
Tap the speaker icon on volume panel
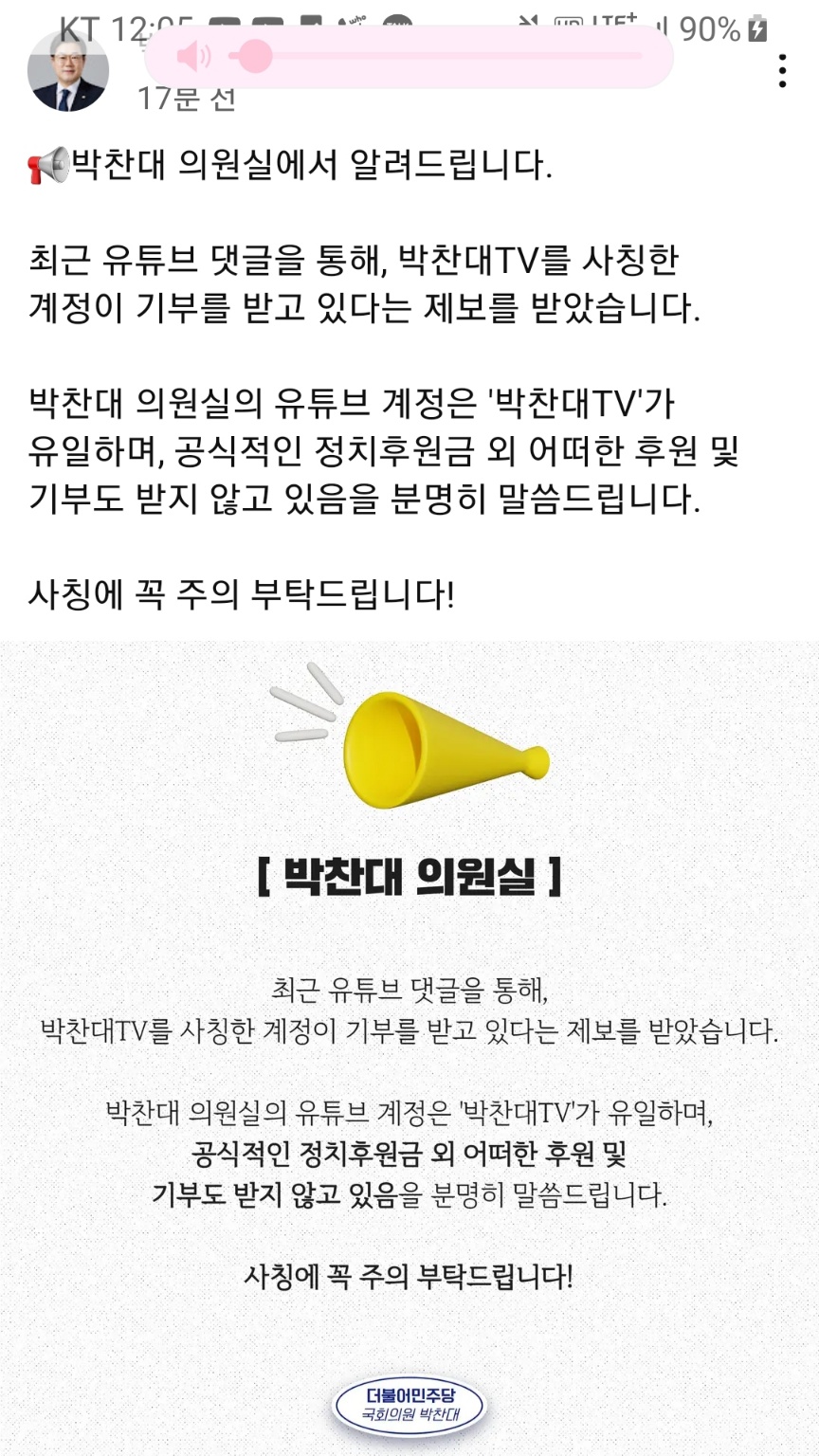[193, 57]
